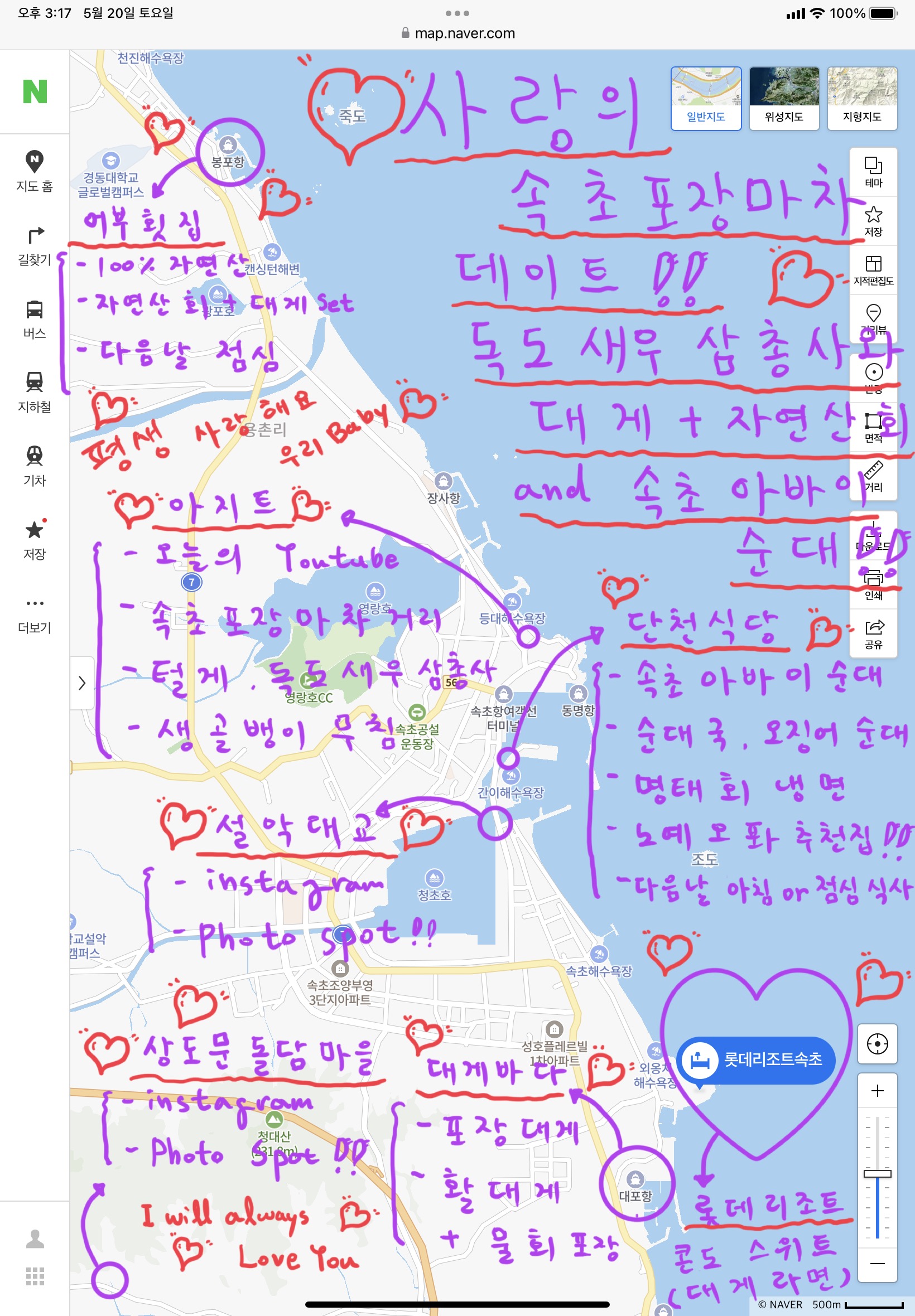Open the 지하철 subway tab
915x1316 pixels.
35,391
